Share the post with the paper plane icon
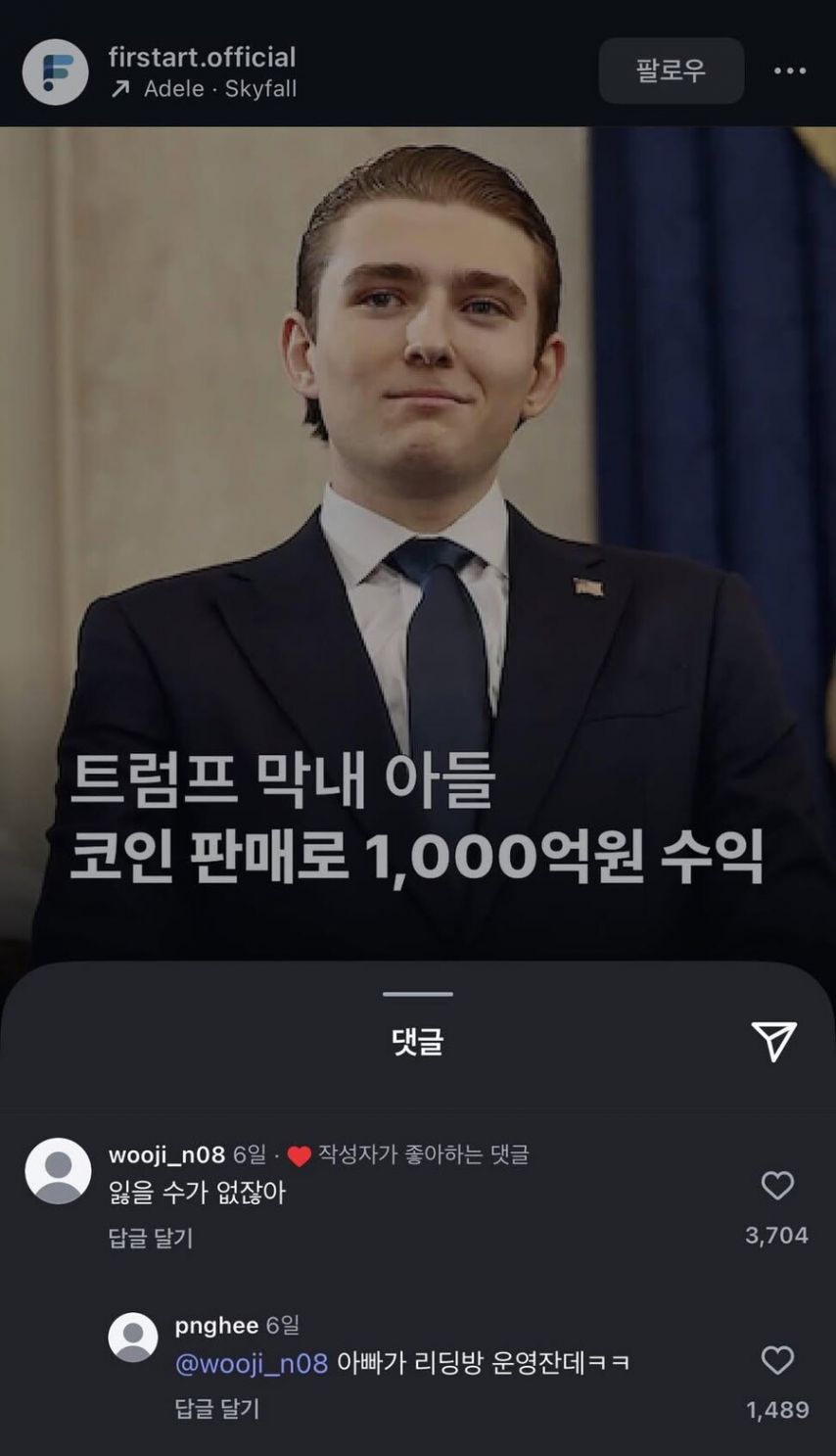Screen dimensions: 836x1456 (x=773, y=1041)
